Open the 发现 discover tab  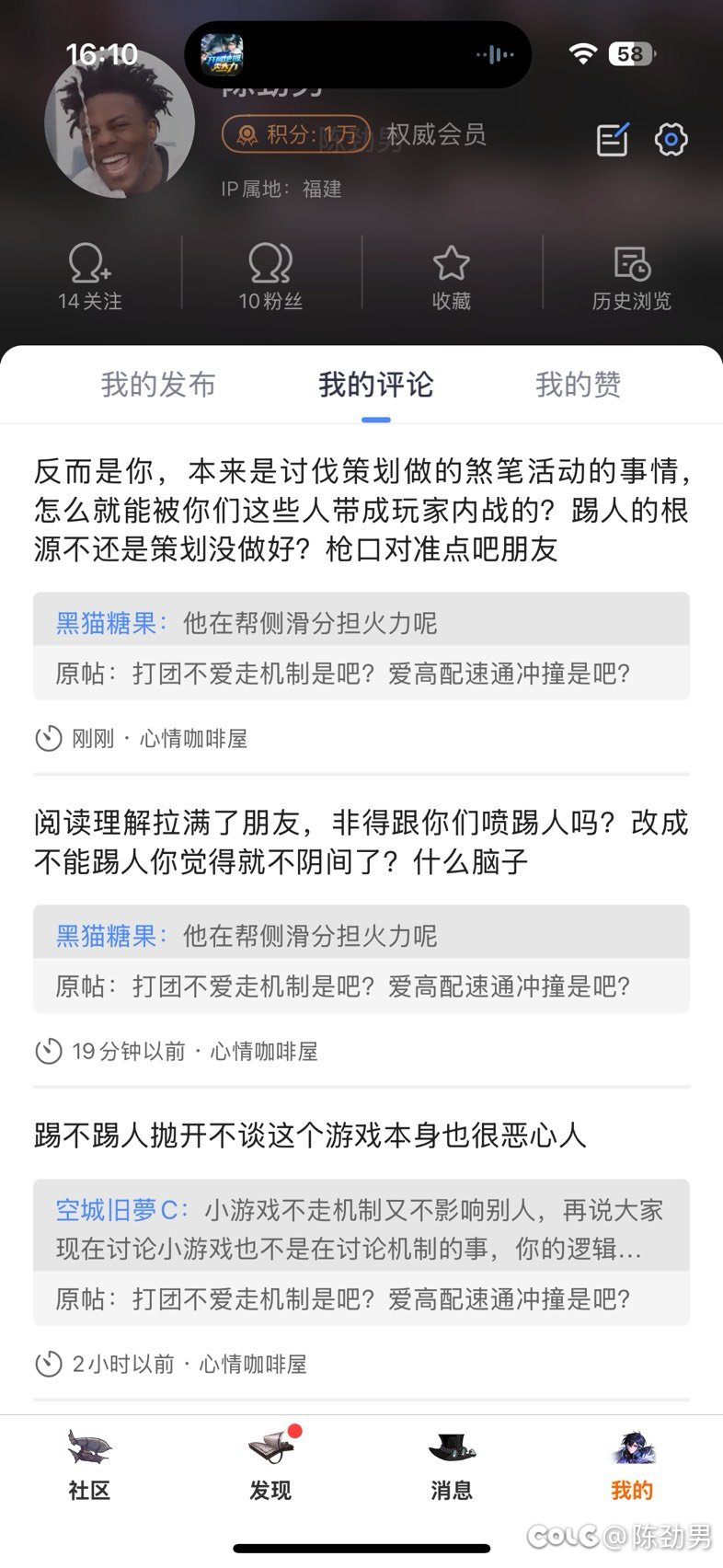click(x=270, y=1466)
